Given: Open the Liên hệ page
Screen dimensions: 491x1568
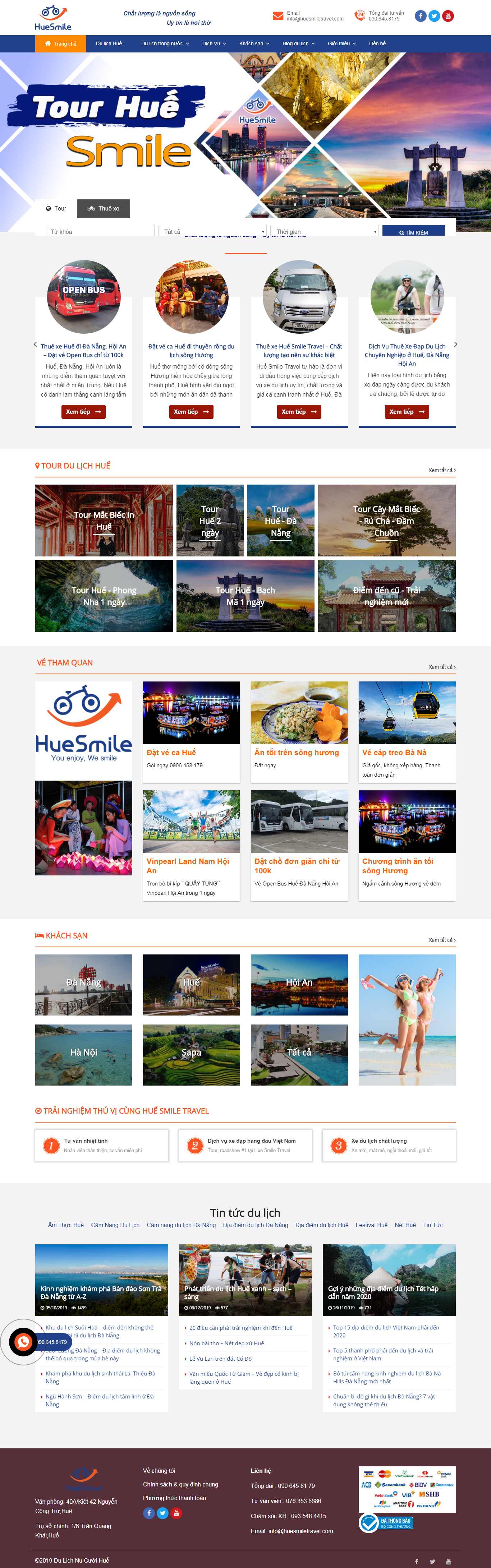Looking at the screenshot, I should coord(377,44).
